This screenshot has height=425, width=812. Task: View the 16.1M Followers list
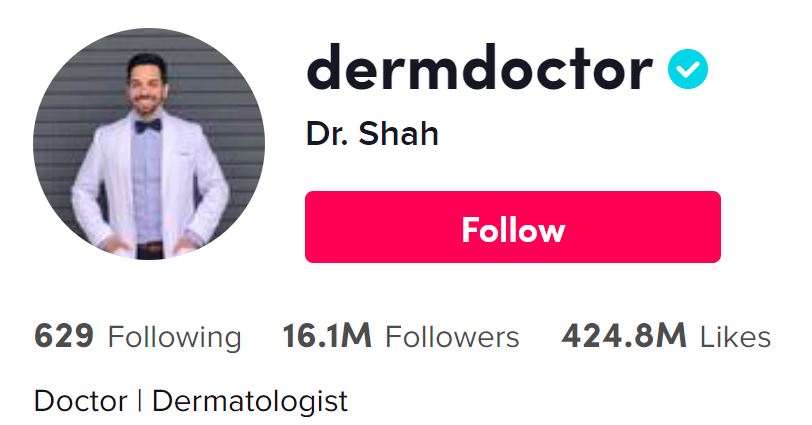400,337
